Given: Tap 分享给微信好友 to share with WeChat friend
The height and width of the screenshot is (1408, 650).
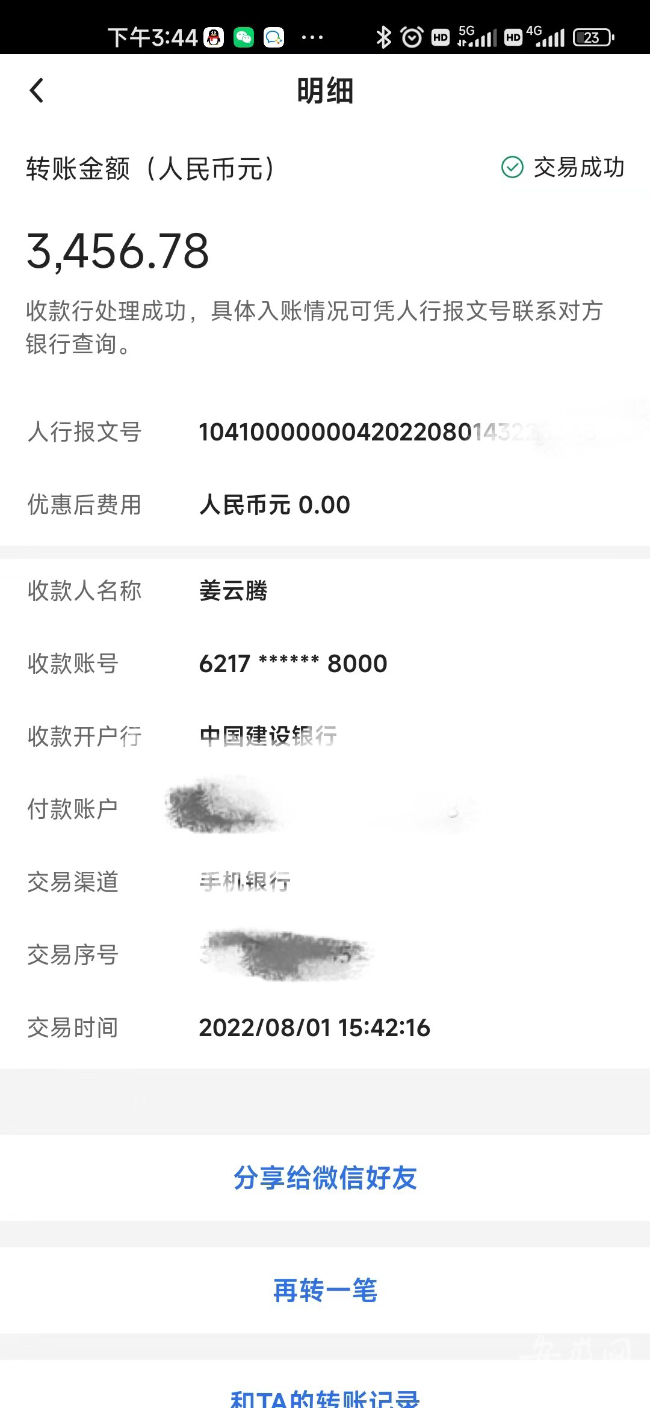Looking at the screenshot, I should click(325, 1178).
